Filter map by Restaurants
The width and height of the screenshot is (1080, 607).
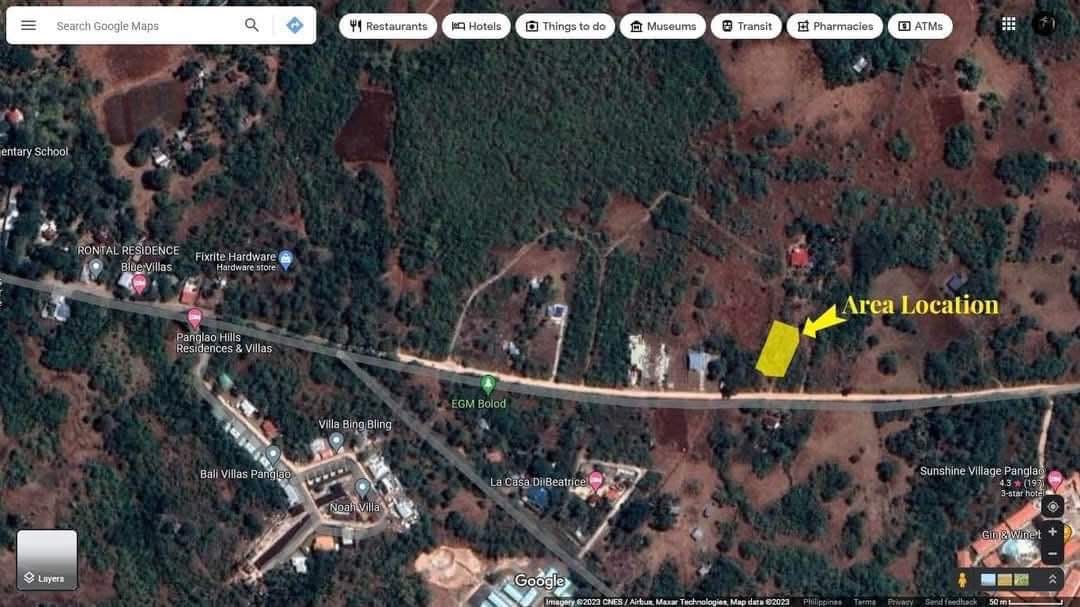388,26
